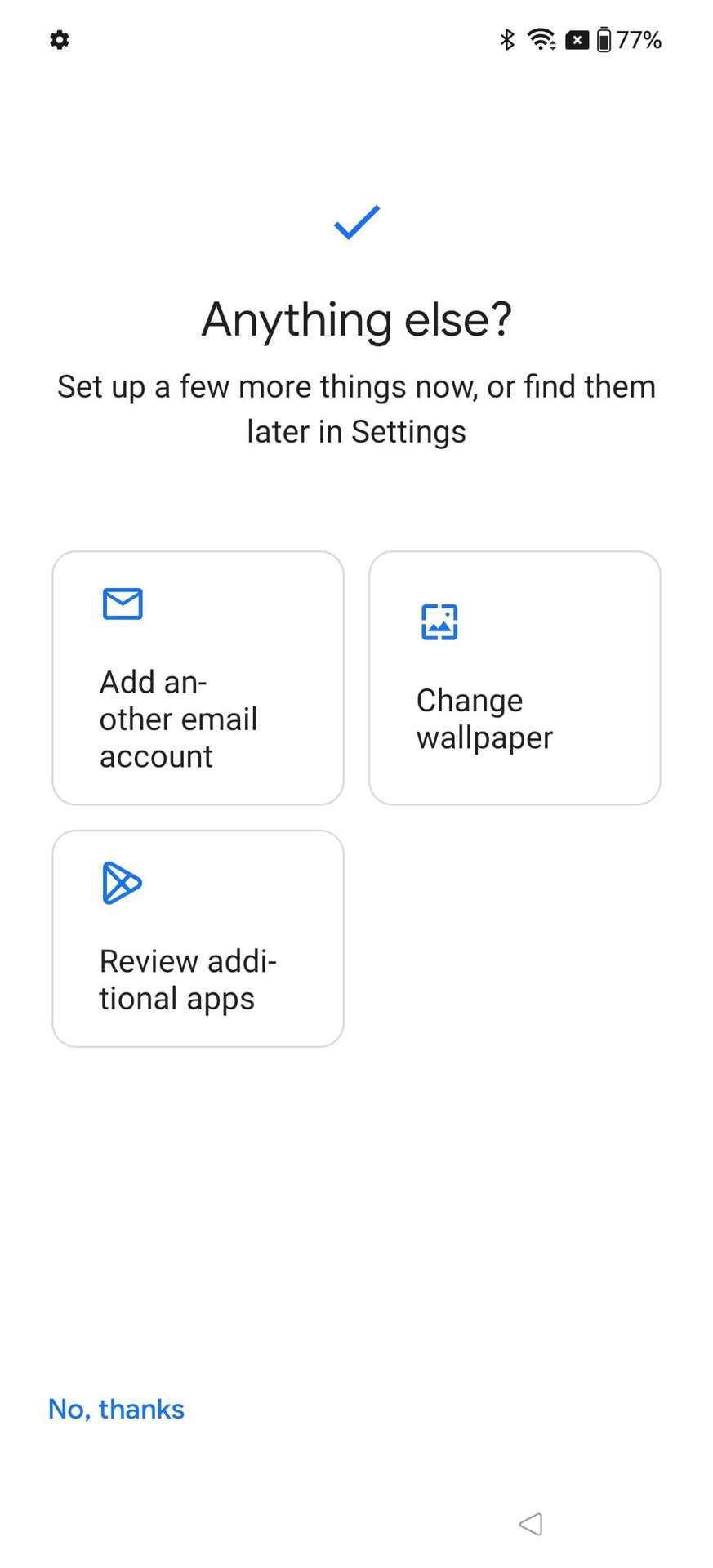The height and width of the screenshot is (1568, 713).
Task: Open the Review additional apps card
Action: pyautogui.click(x=198, y=938)
